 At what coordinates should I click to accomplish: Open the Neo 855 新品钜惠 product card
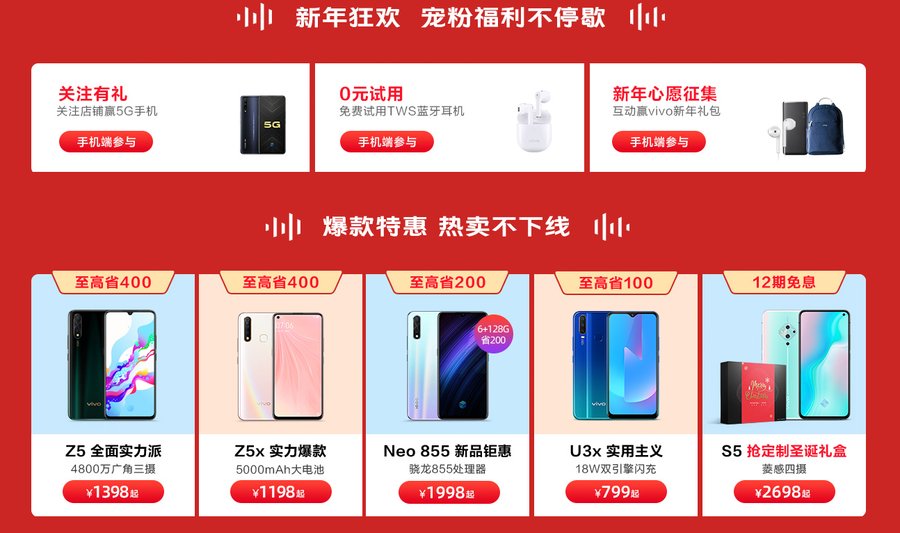pos(448,390)
